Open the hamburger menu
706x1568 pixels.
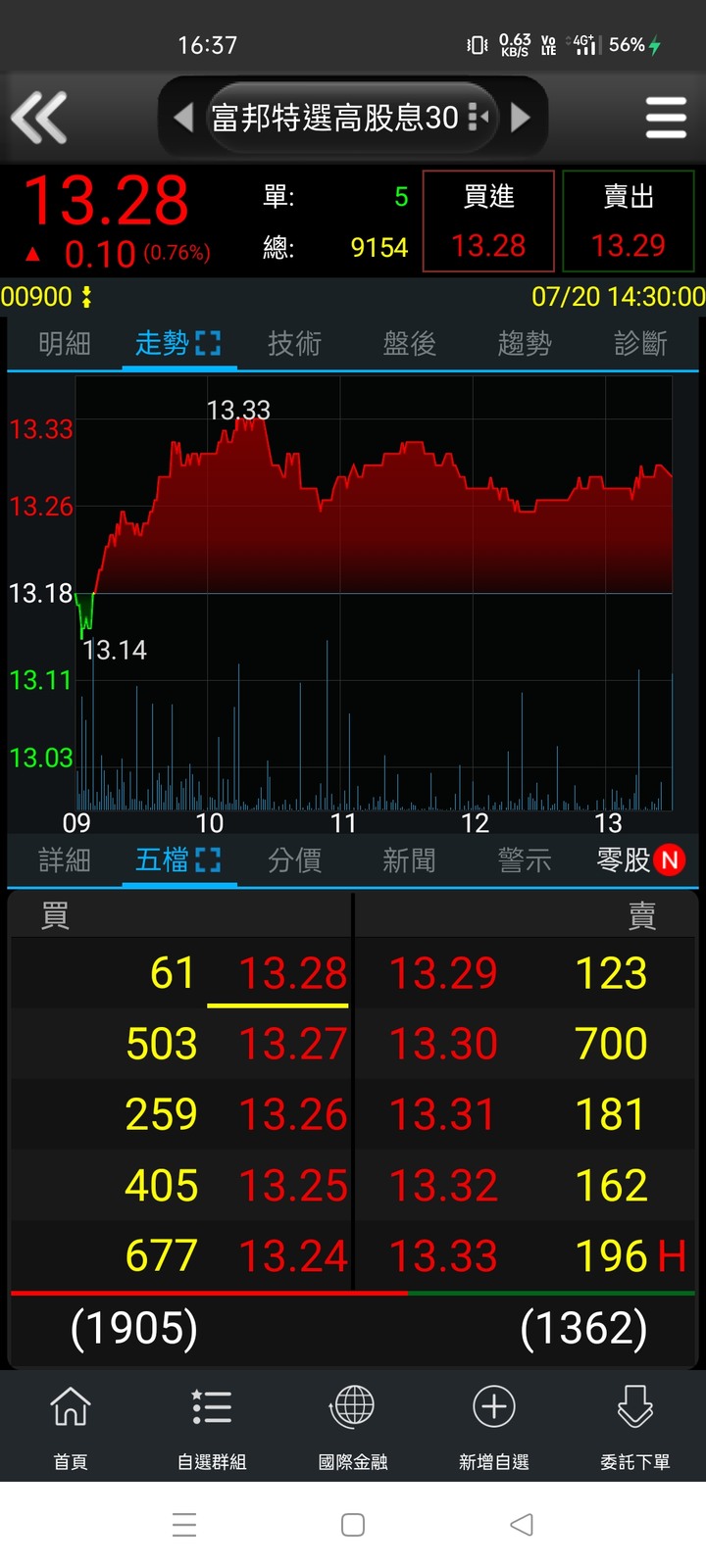click(666, 118)
